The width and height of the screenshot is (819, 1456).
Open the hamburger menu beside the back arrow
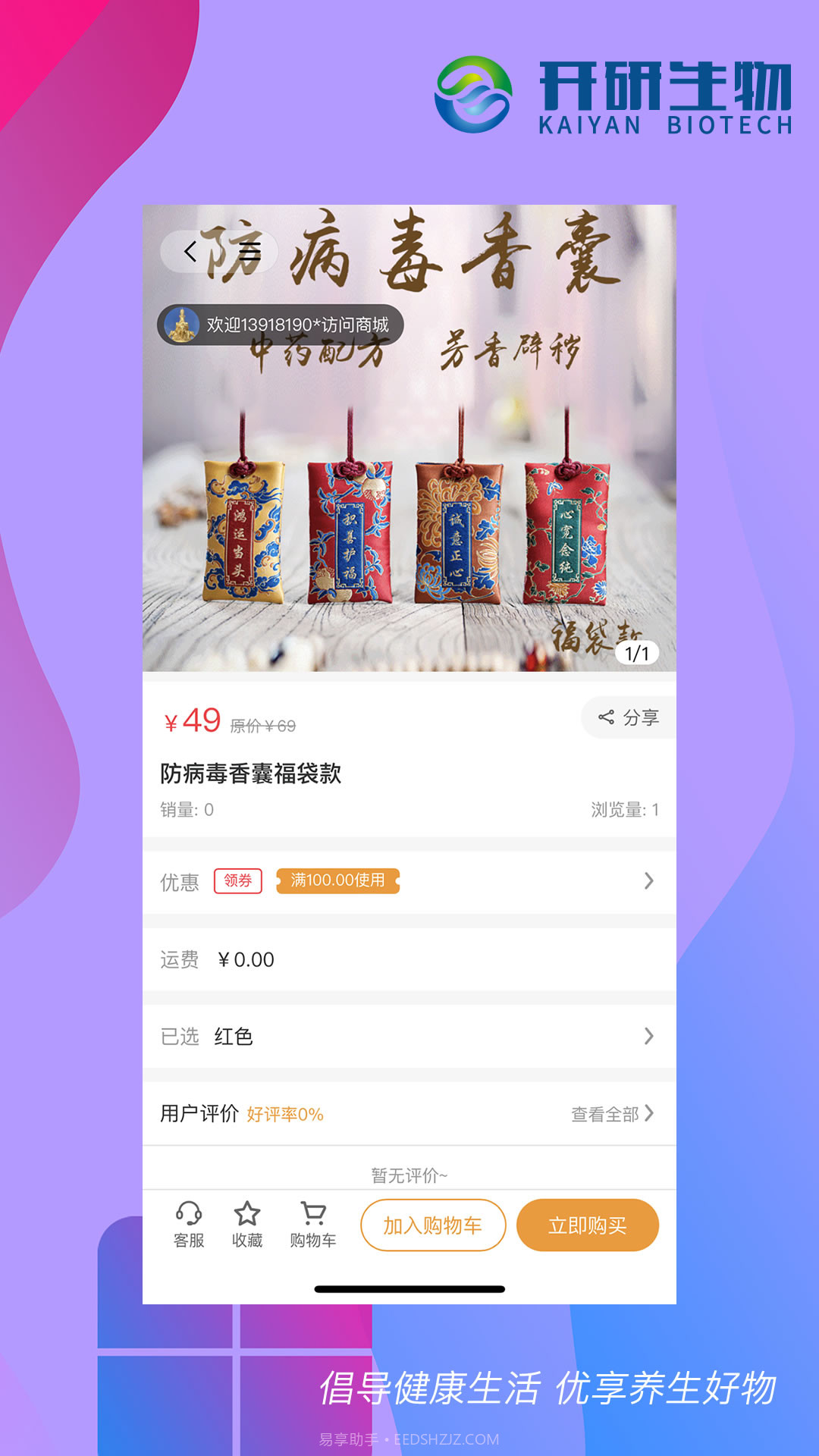250,251
